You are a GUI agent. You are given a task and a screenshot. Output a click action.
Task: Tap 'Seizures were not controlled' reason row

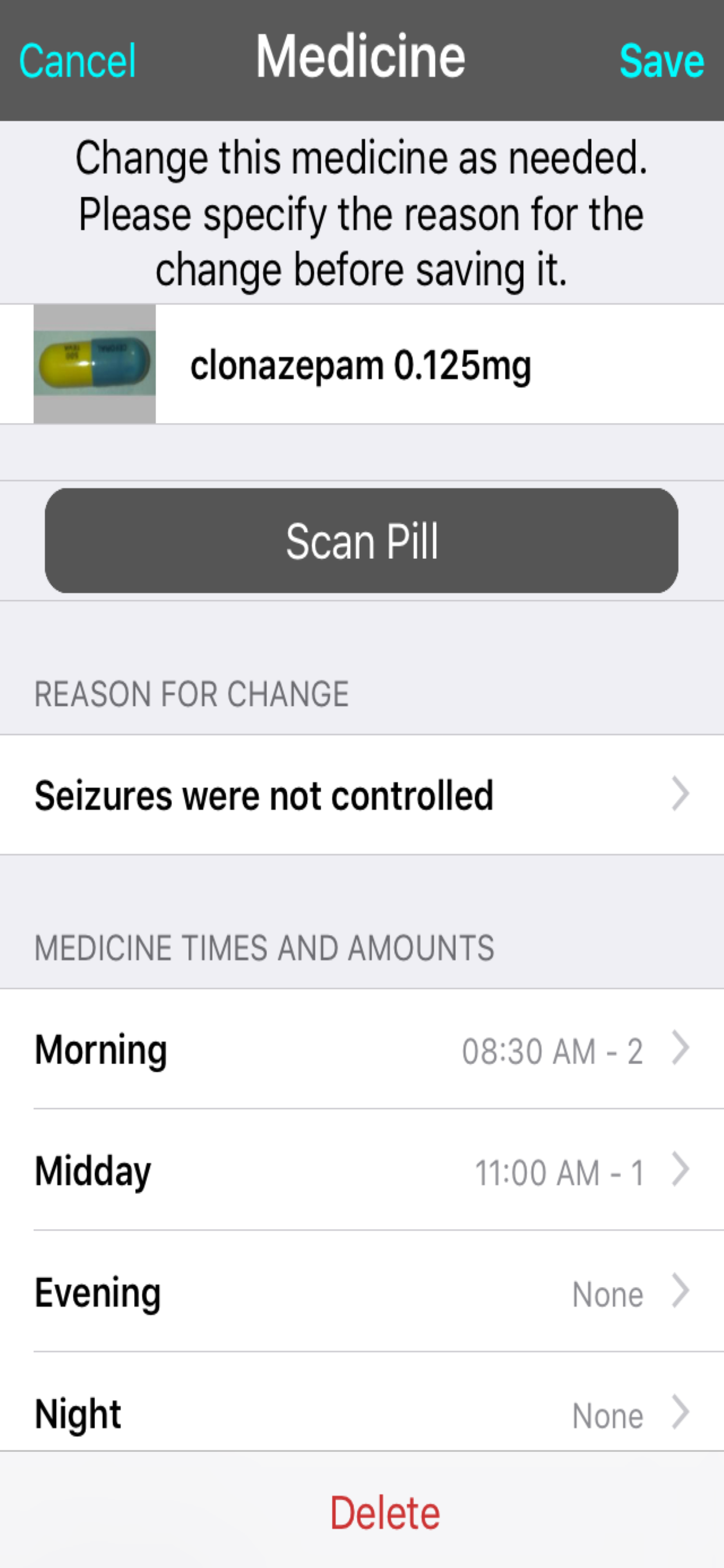coord(264,794)
